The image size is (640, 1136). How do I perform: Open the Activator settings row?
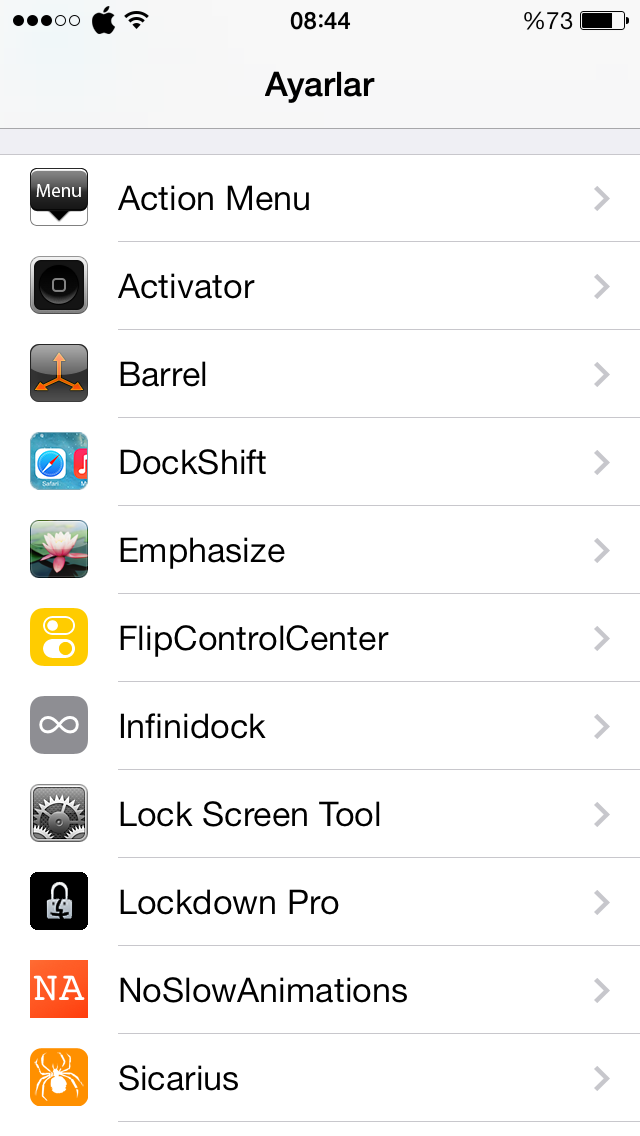(320, 285)
